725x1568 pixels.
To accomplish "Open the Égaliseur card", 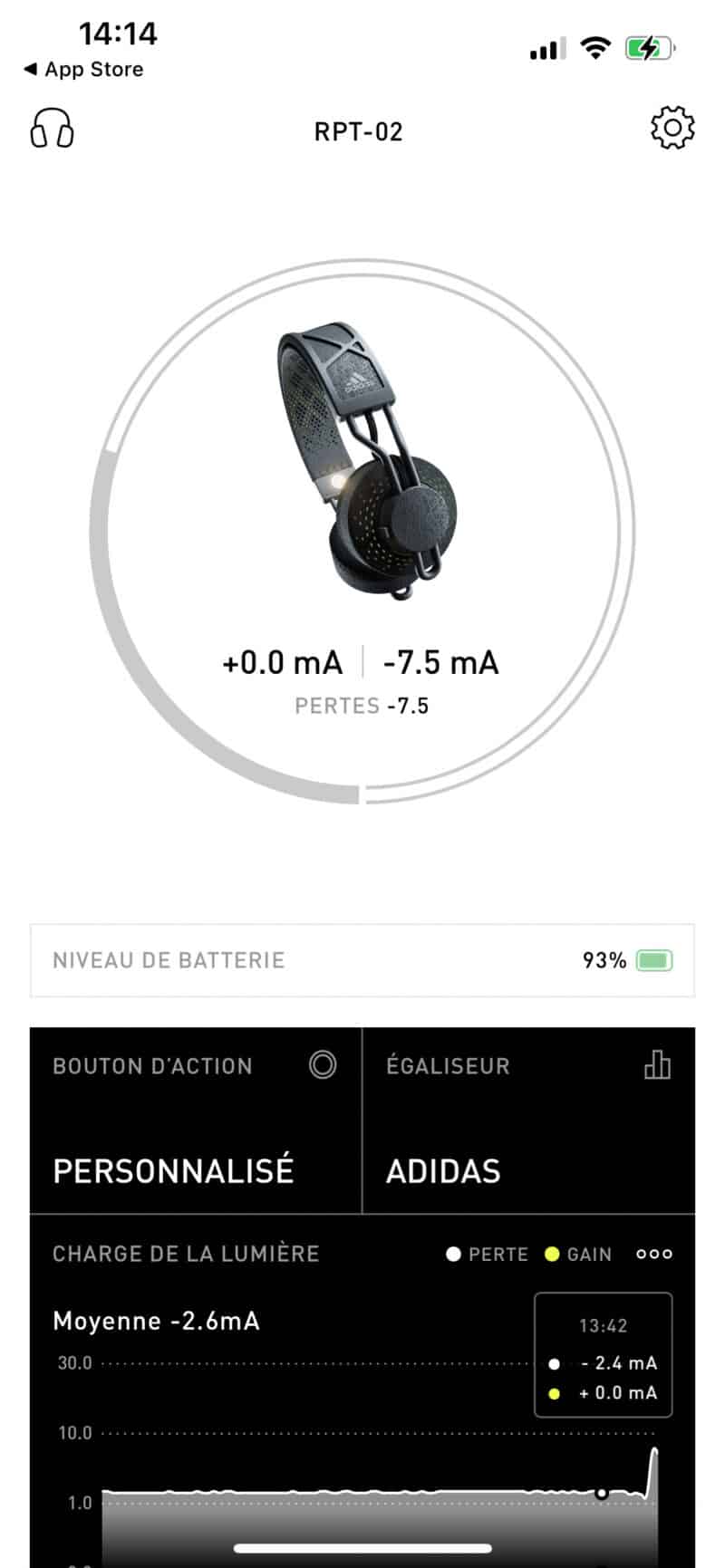I will coord(528,1121).
